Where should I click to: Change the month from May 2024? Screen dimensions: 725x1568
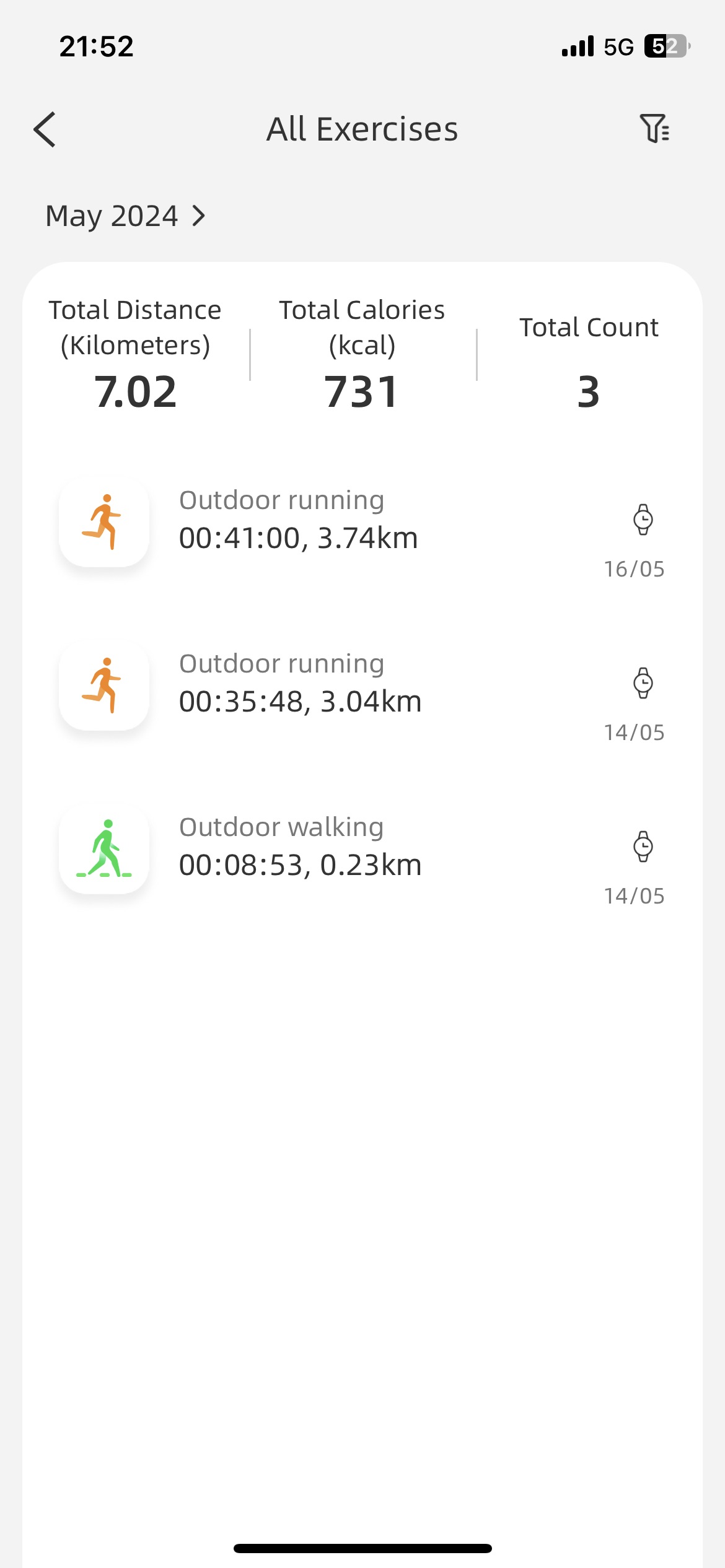click(x=125, y=216)
